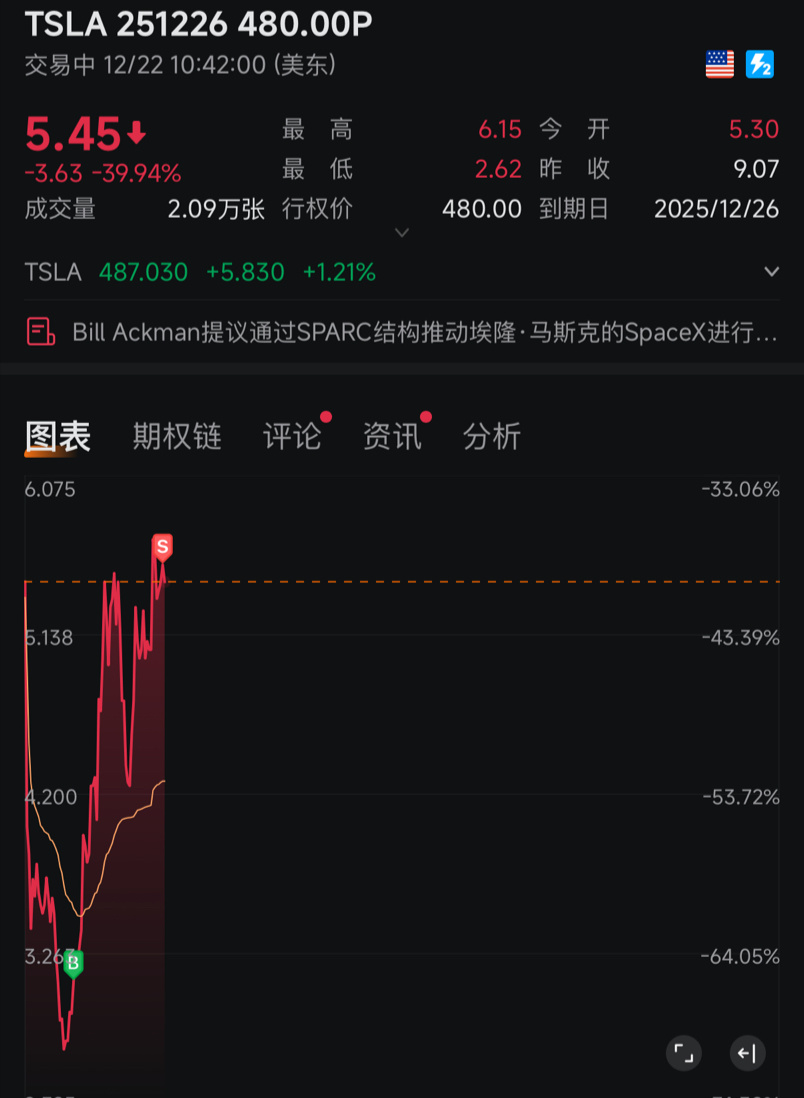This screenshot has width=804, height=1098.
Task: Open the 评论 tab
Action: tap(292, 437)
